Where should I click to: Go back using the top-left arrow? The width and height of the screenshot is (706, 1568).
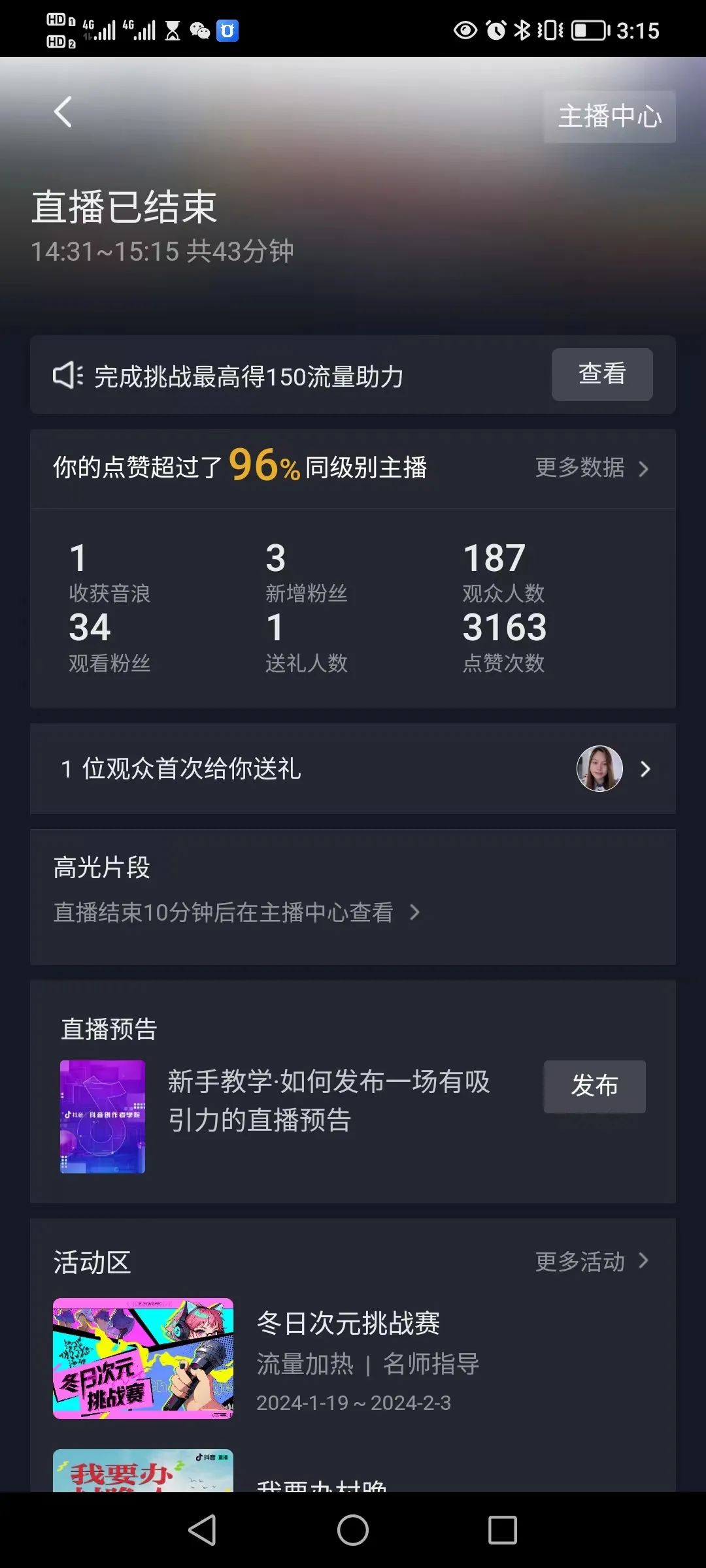click(x=63, y=112)
